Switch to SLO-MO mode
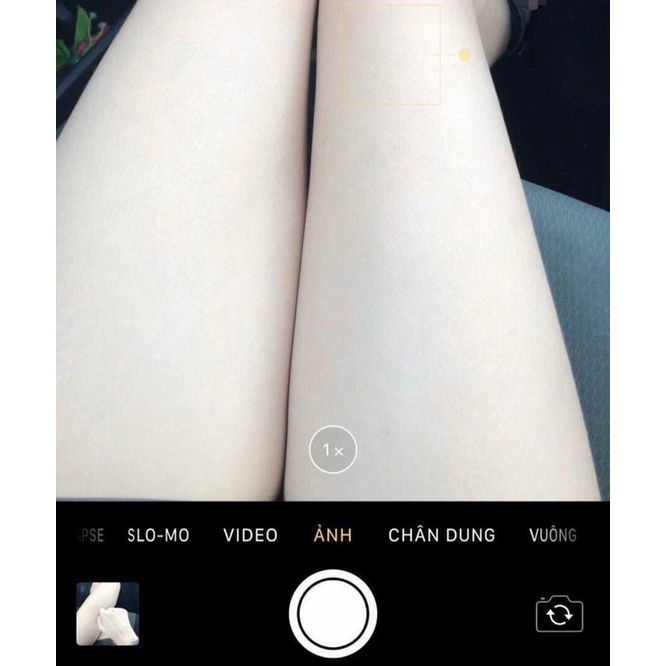 pyautogui.click(x=159, y=535)
